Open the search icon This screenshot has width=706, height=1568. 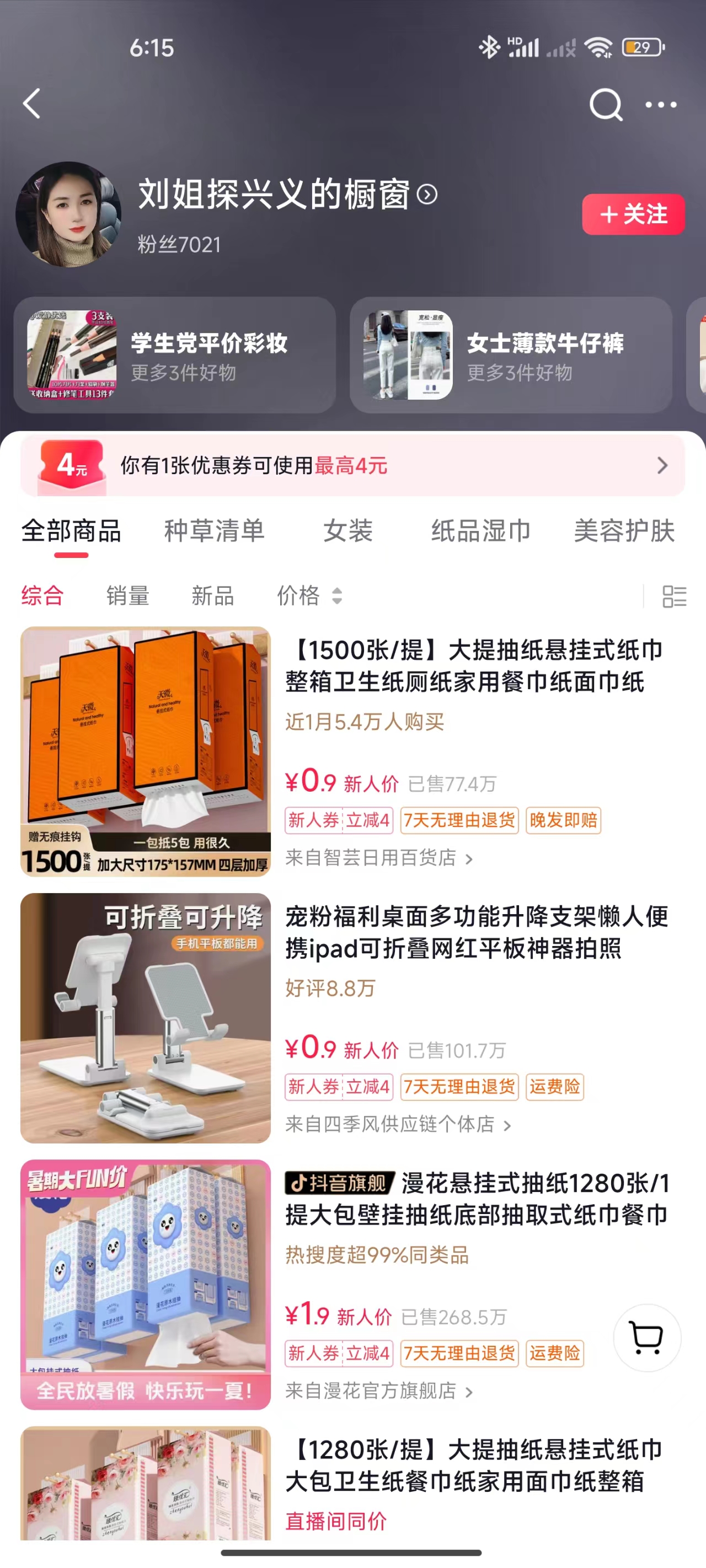point(606,105)
